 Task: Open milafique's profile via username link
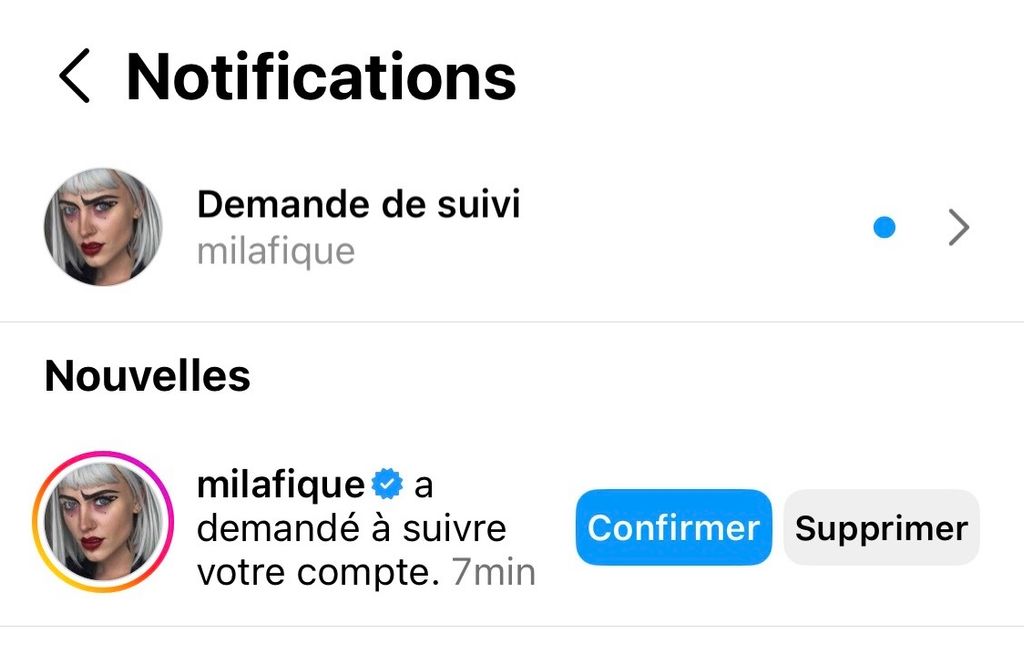pos(281,485)
